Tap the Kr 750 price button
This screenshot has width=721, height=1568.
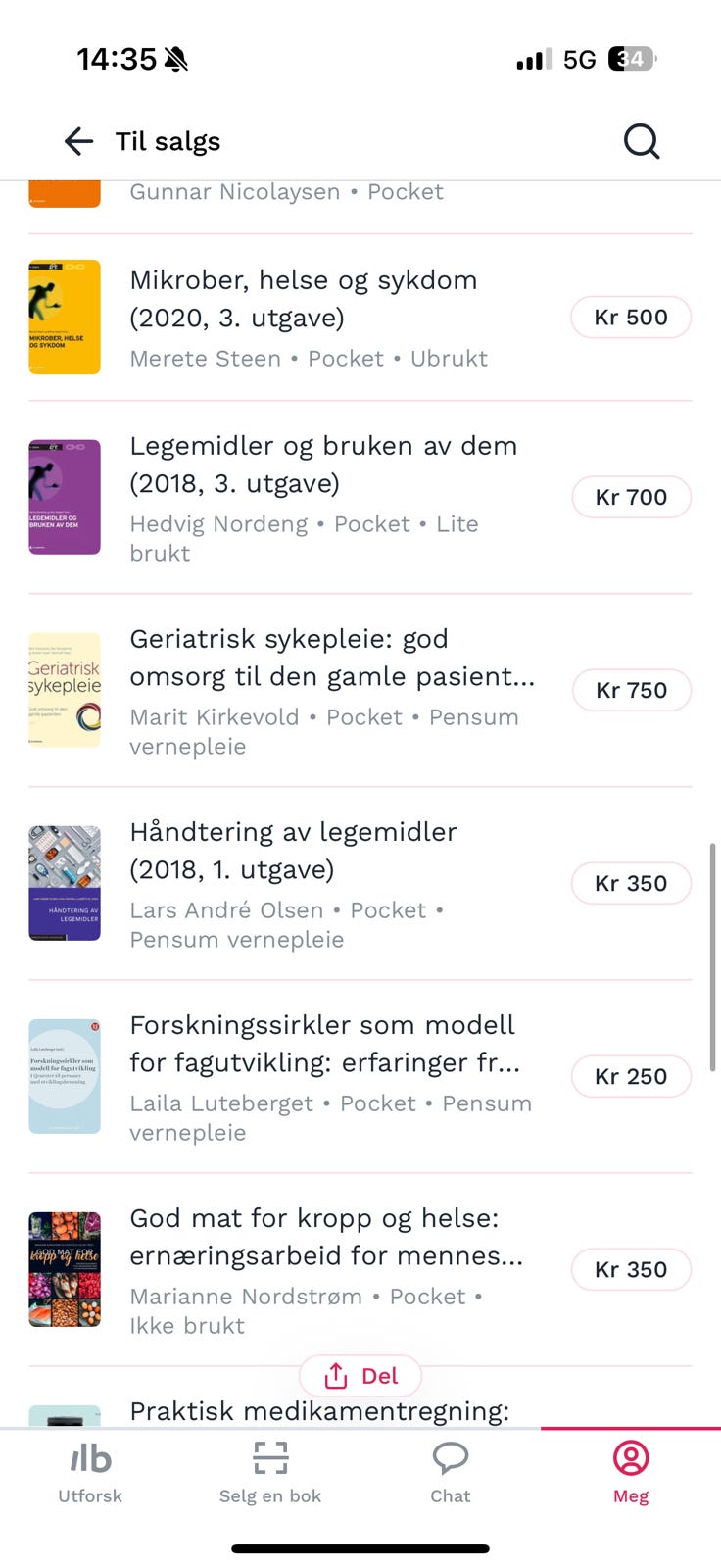pyautogui.click(x=631, y=690)
